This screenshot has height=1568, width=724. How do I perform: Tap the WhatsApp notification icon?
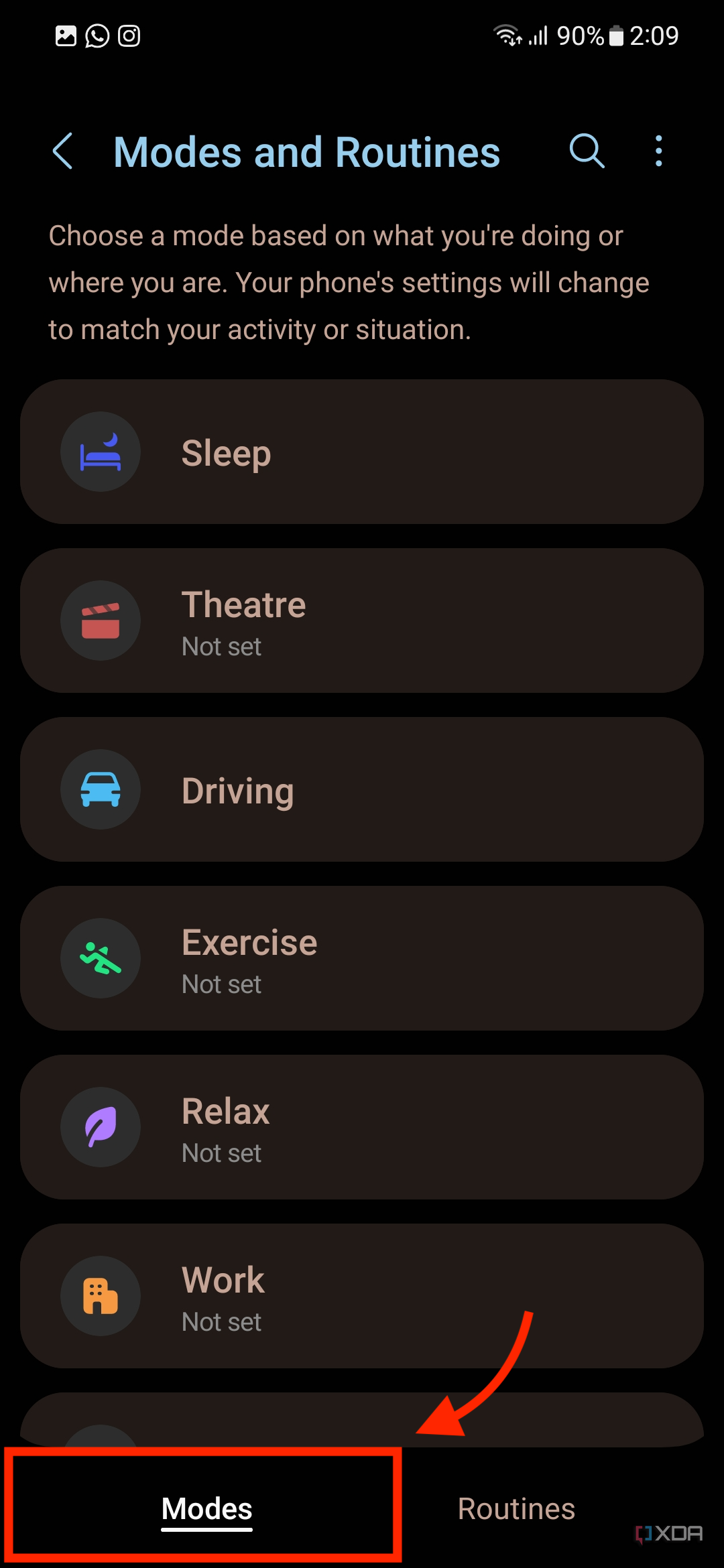click(x=97, y=36)
